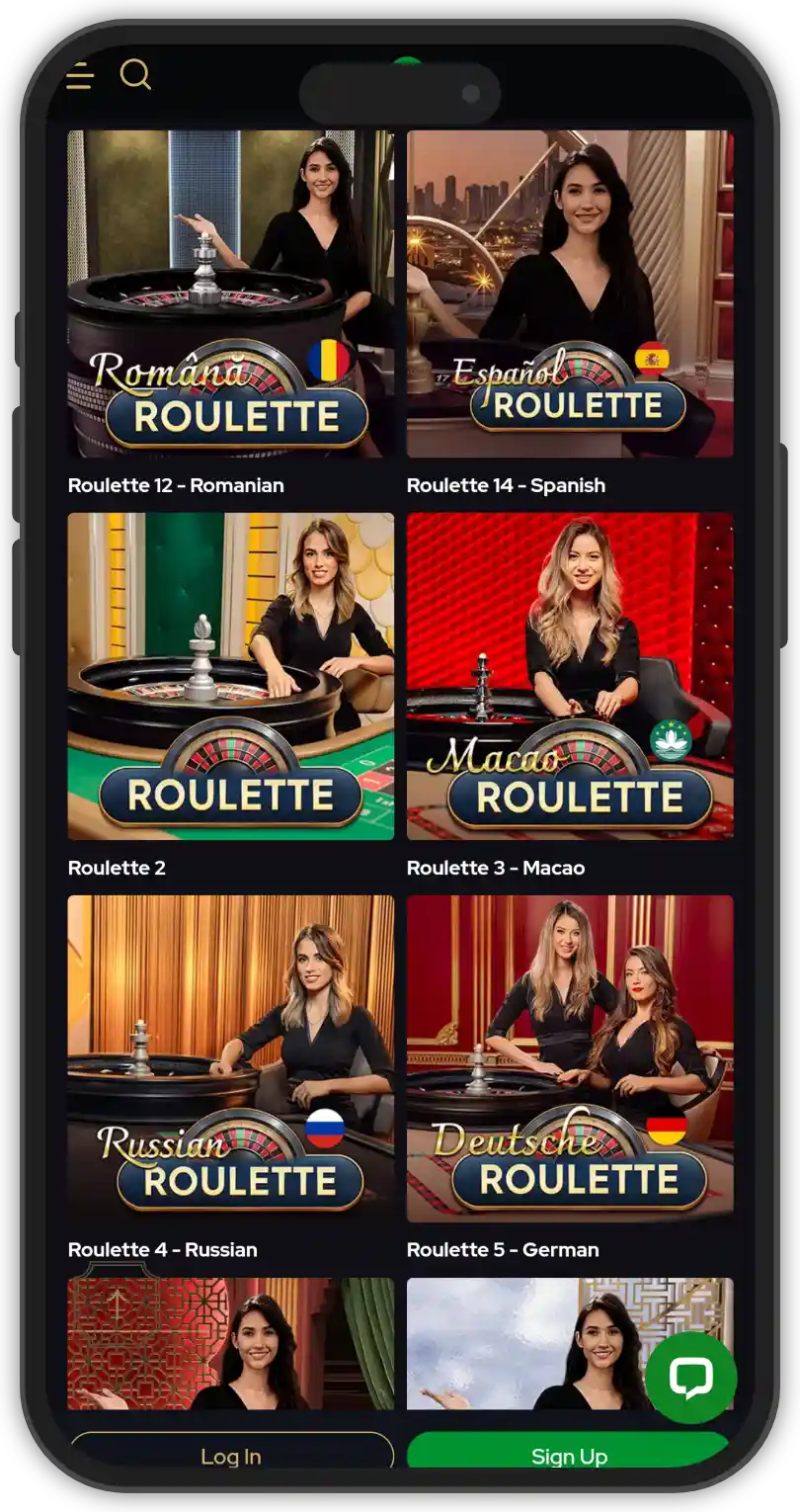Viewport: 800px width, 1512px height.
Task: Open Roulette 12 - Romanian game
Action: 230,294
